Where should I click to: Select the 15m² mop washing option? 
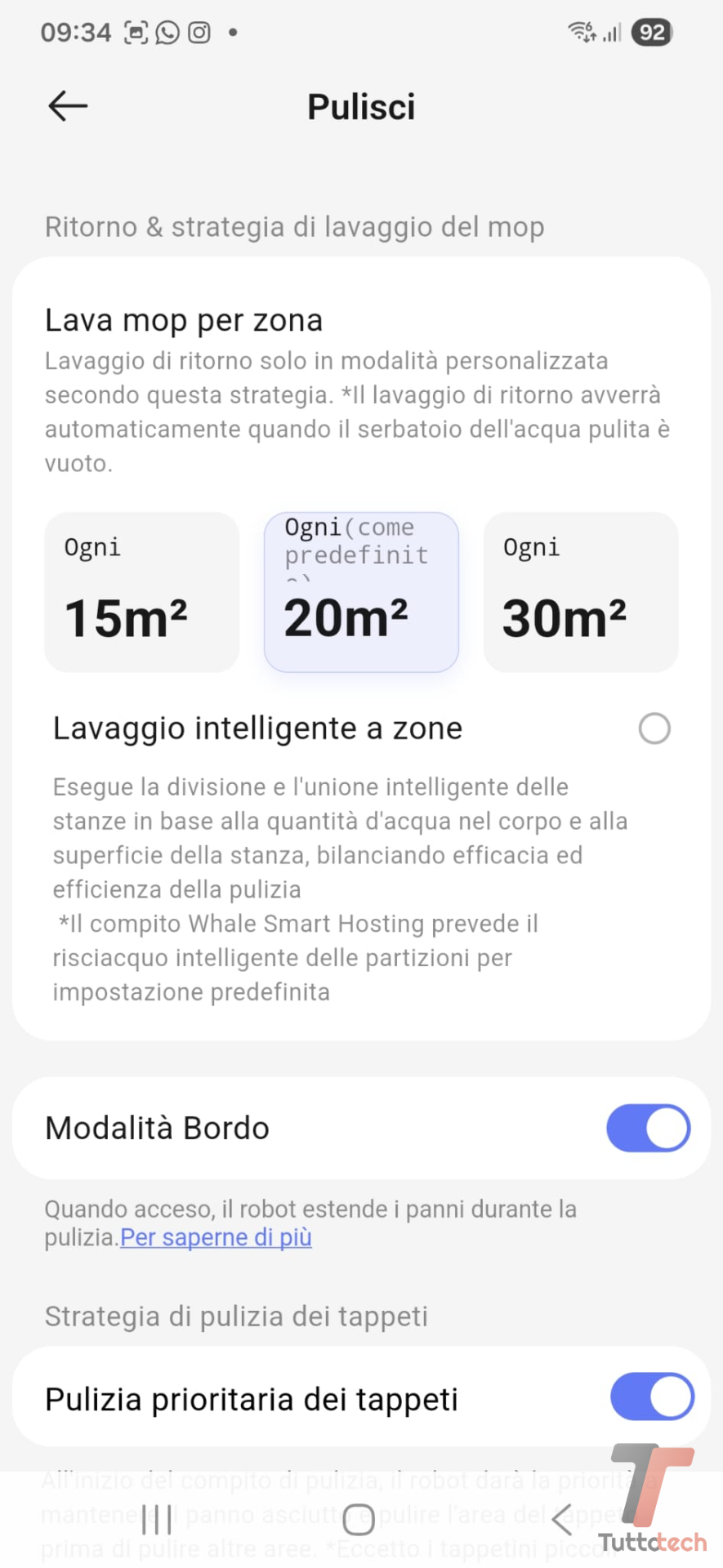[141, 592]
